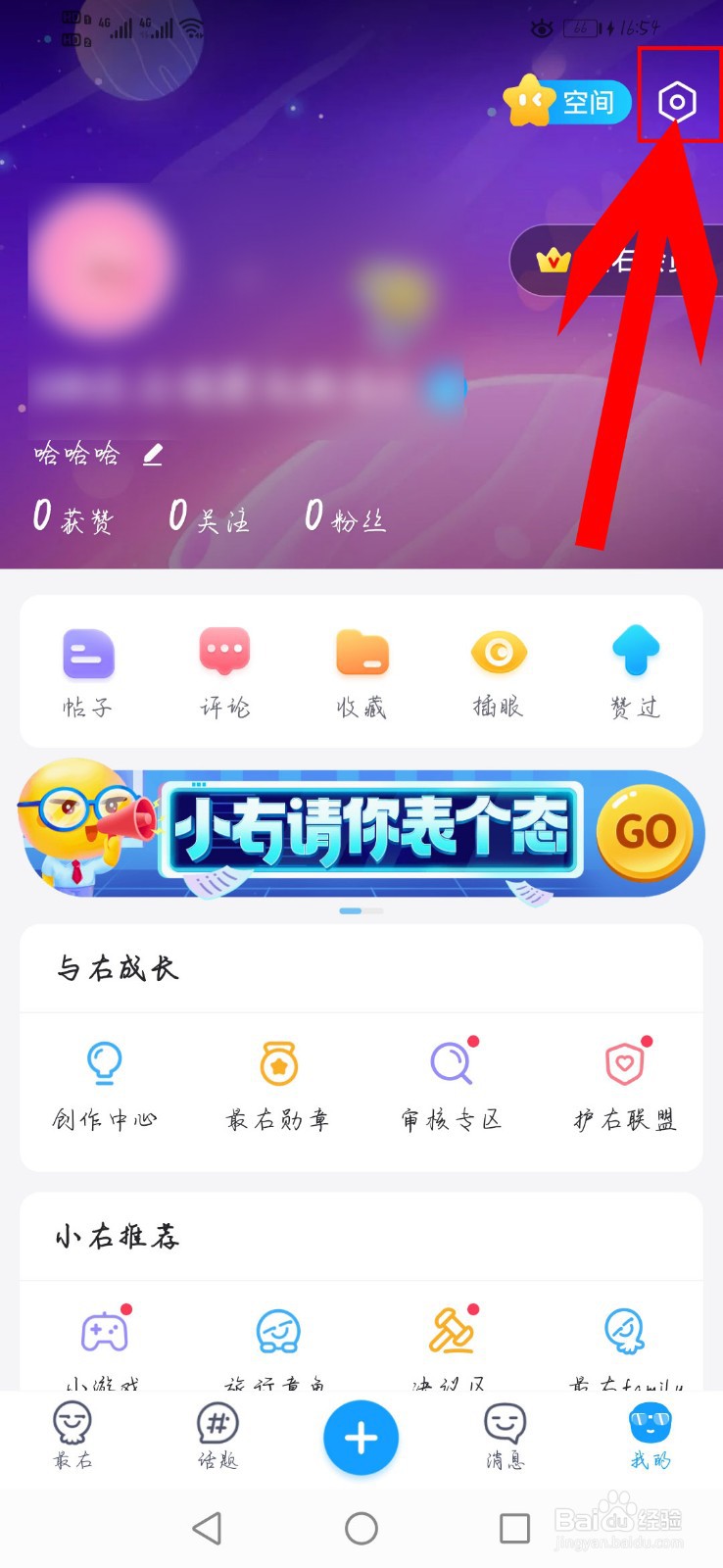Image resolution: width=723 pixels, height=1568 pixels.
Task: Open the 赞过 liked posts icon
Action: pyautogui.click(x=636, y=652)
